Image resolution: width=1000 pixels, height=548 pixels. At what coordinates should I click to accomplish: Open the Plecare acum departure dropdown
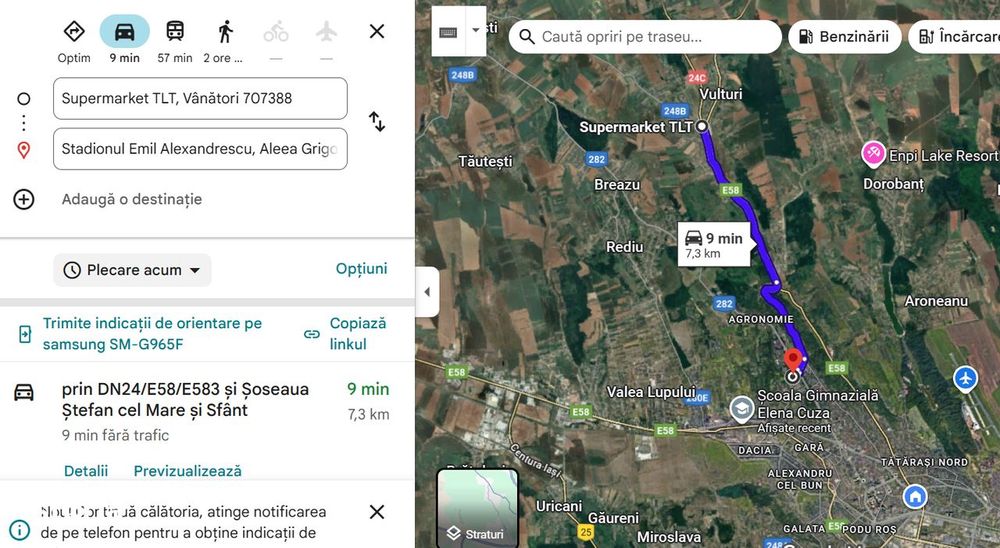[x=132, y=270]
